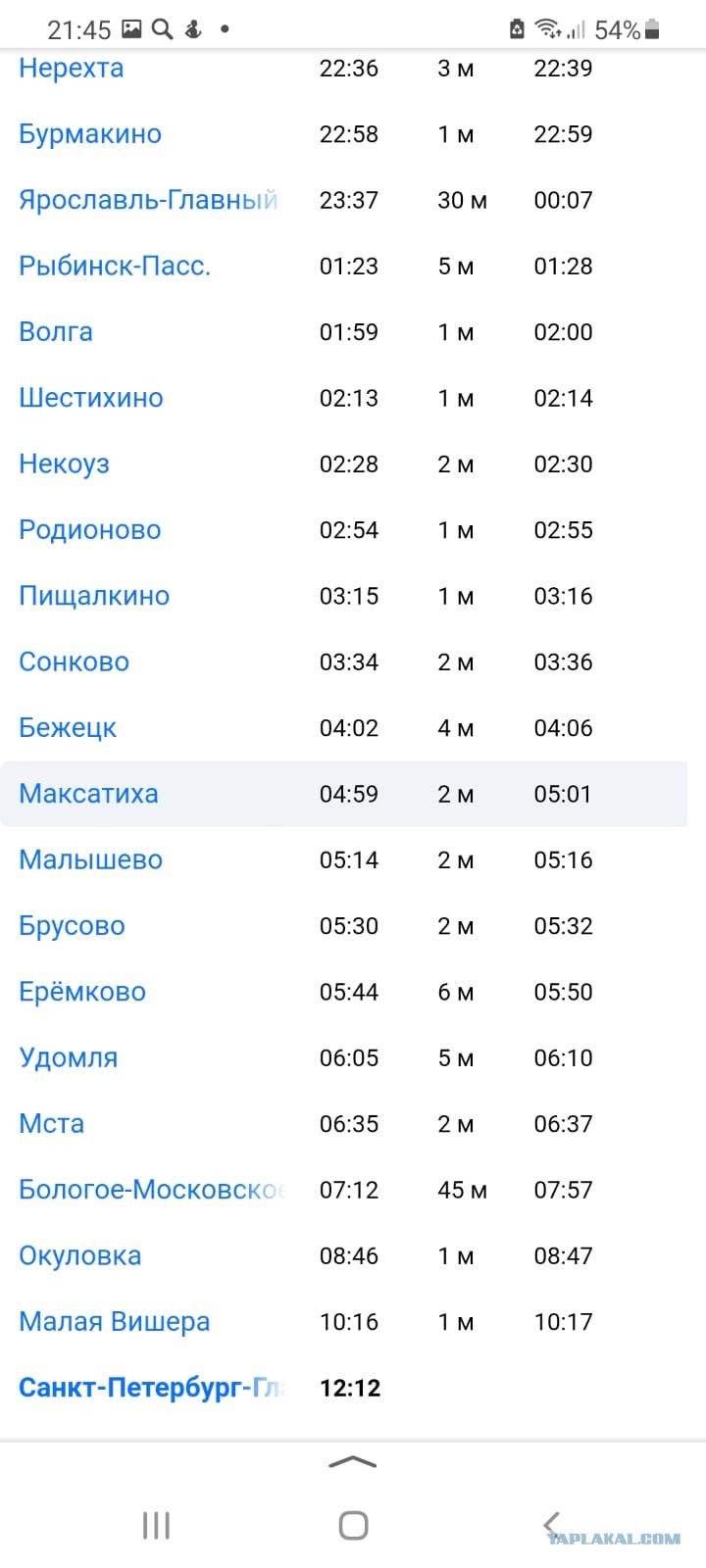
Task: Tap the Некоуз station link
Action: 64,464
